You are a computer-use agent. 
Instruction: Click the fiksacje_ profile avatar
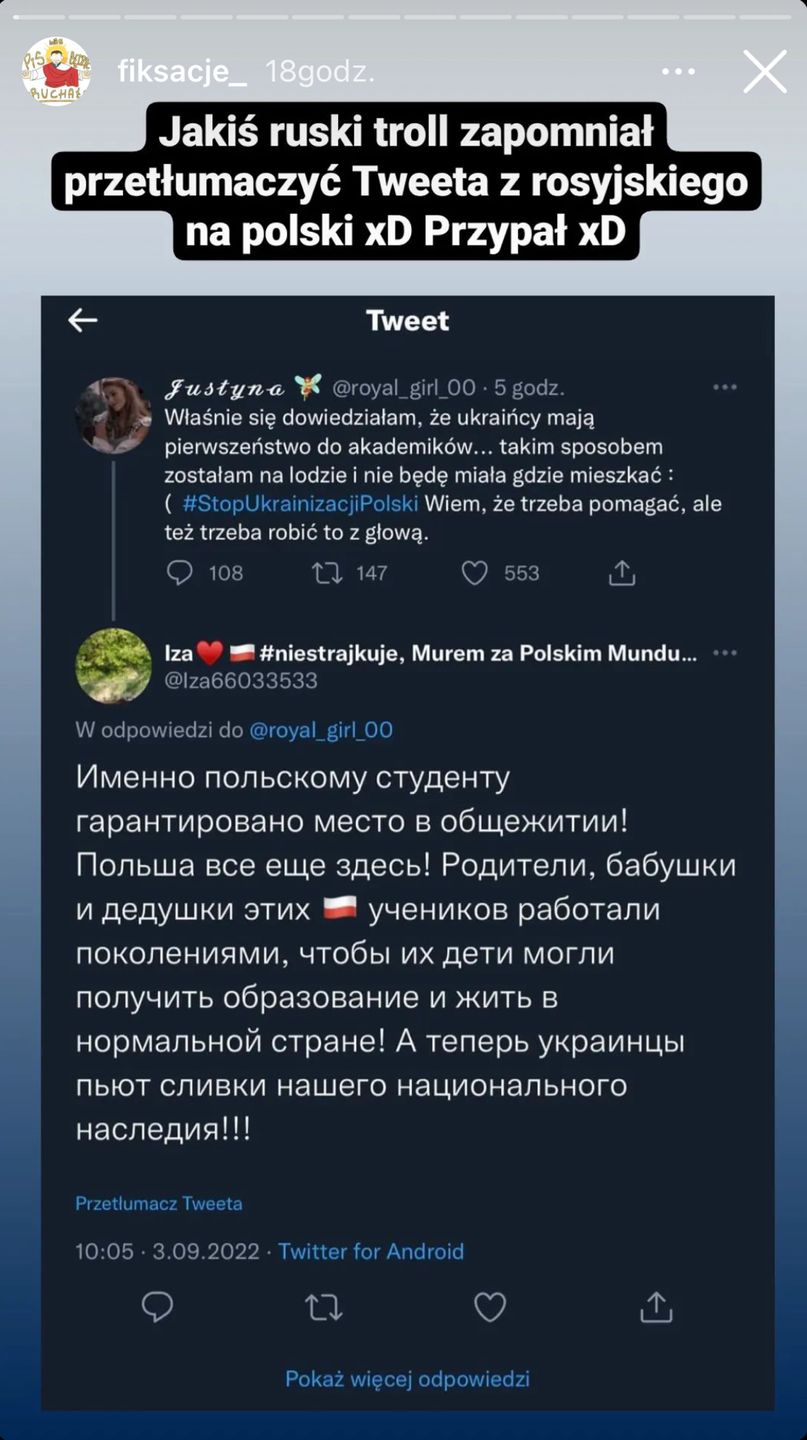[57, 71]
